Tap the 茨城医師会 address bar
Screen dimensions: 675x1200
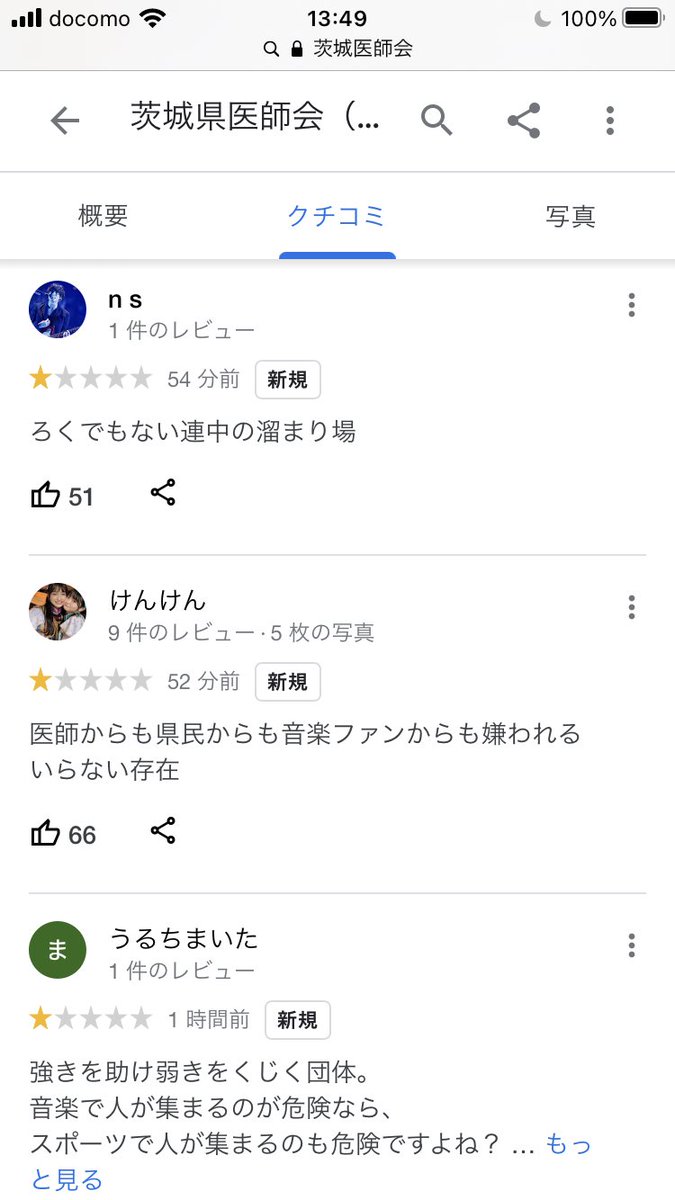pos(338,48)
